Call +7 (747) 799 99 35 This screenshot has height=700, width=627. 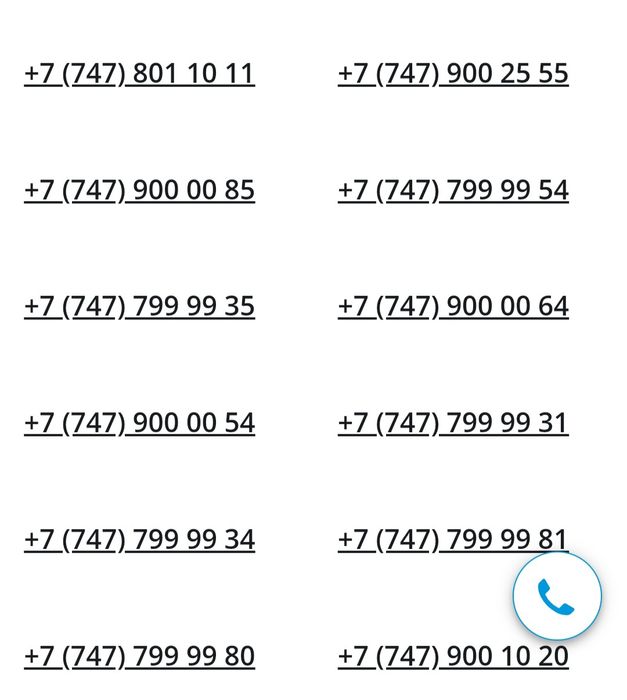139,306
